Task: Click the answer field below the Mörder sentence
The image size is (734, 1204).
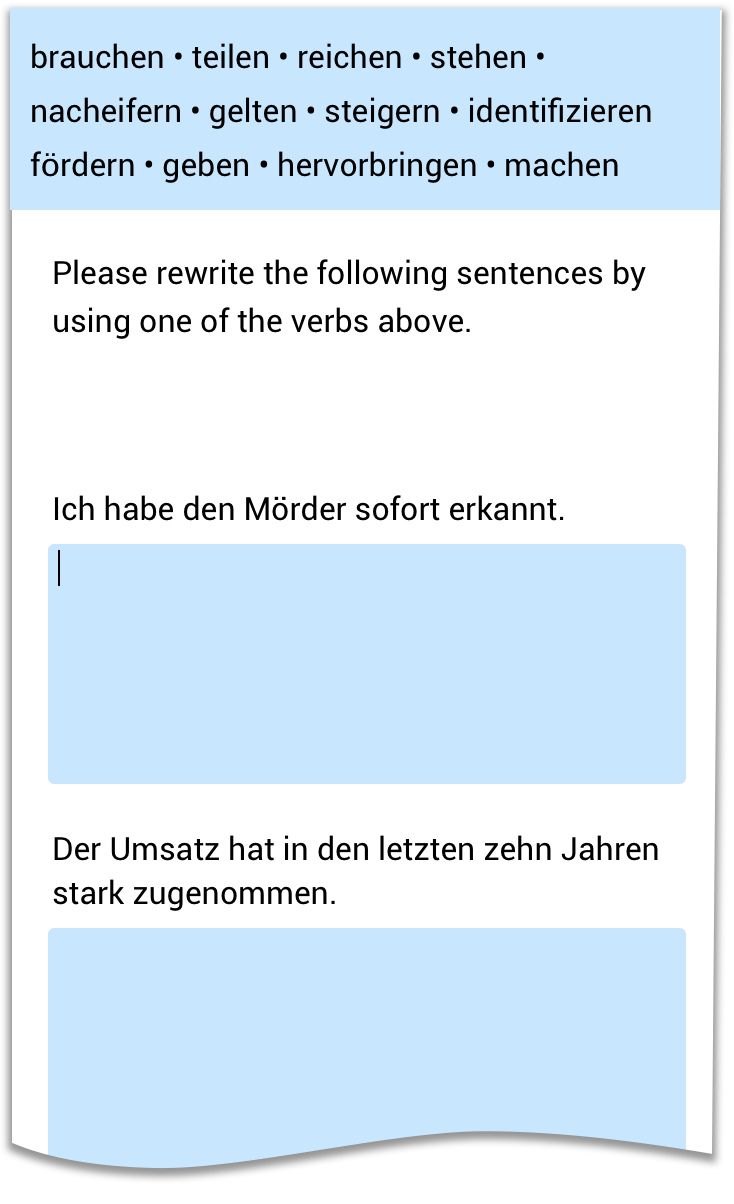Action: tap(366, 662)
